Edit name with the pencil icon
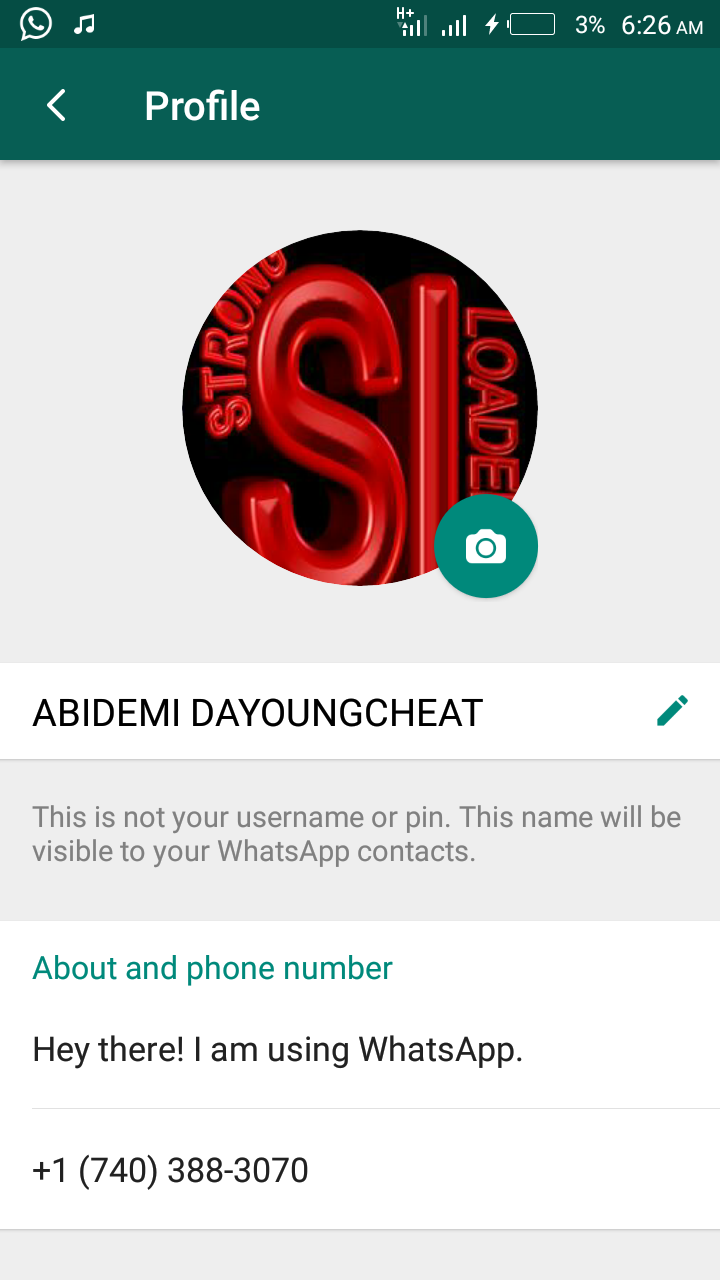The width and height of the screenshot is (720, 1280). 672,711
